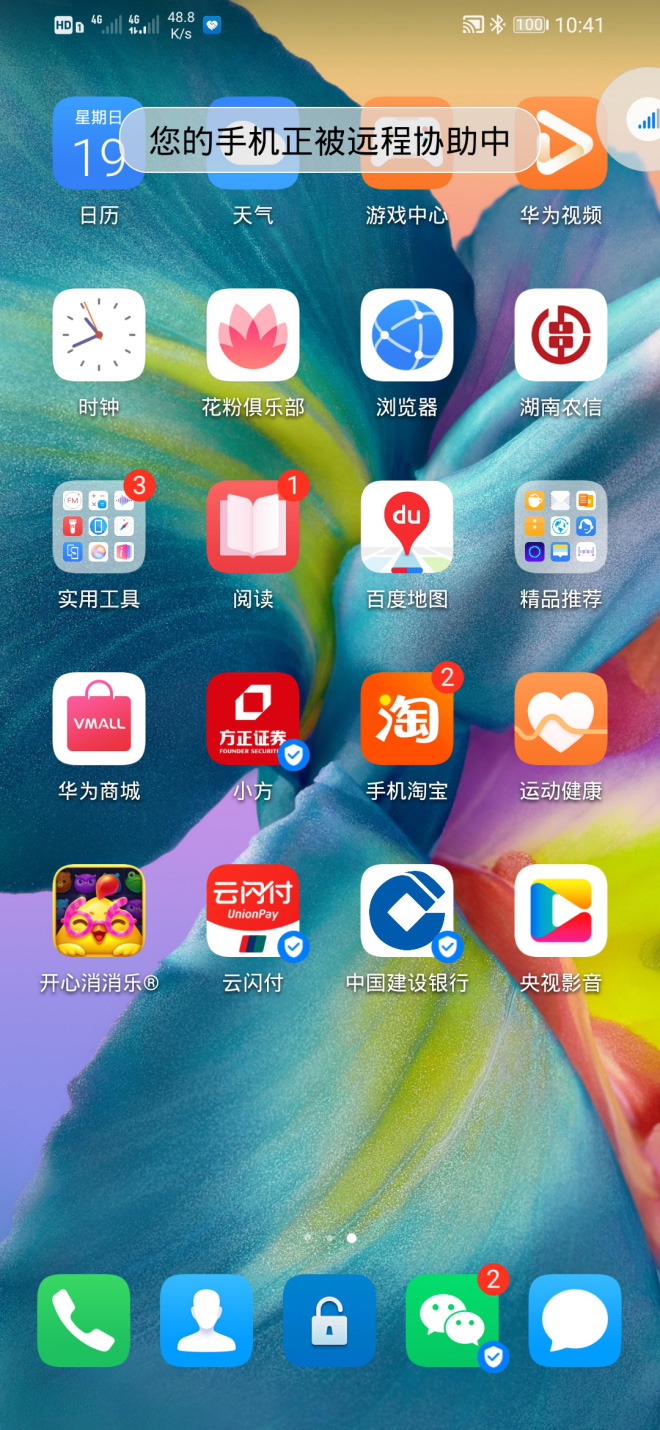Open 云闪付 UnionPay app

click(x=253, y=912)
